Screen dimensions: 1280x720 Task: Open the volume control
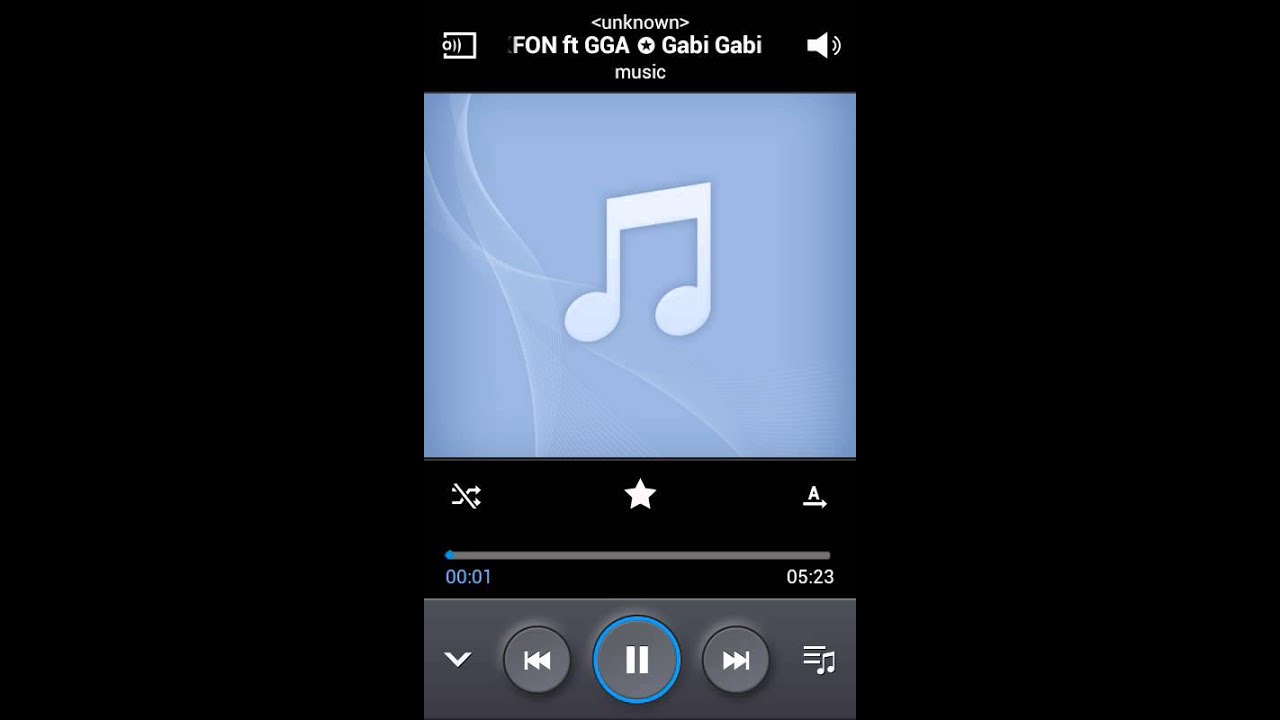point(823,45)
